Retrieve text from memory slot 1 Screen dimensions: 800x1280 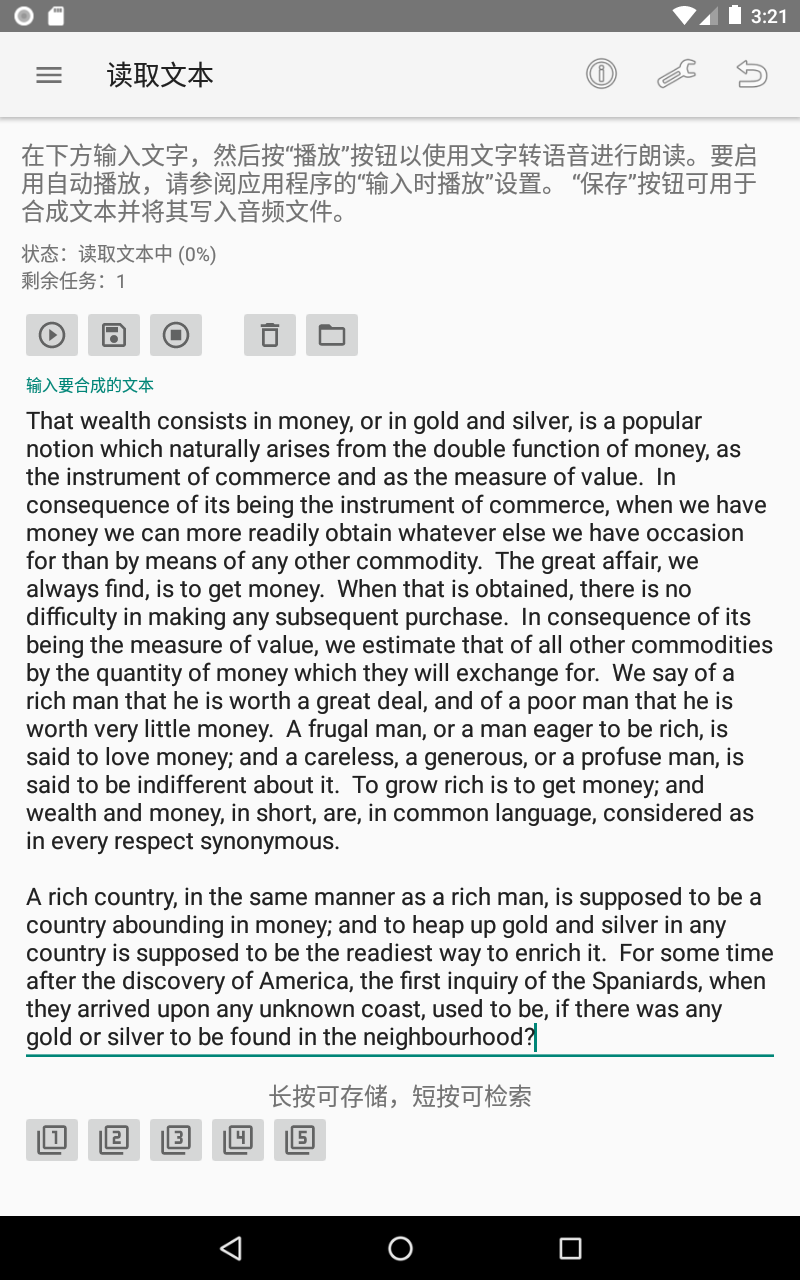(x=52, y=1139)
